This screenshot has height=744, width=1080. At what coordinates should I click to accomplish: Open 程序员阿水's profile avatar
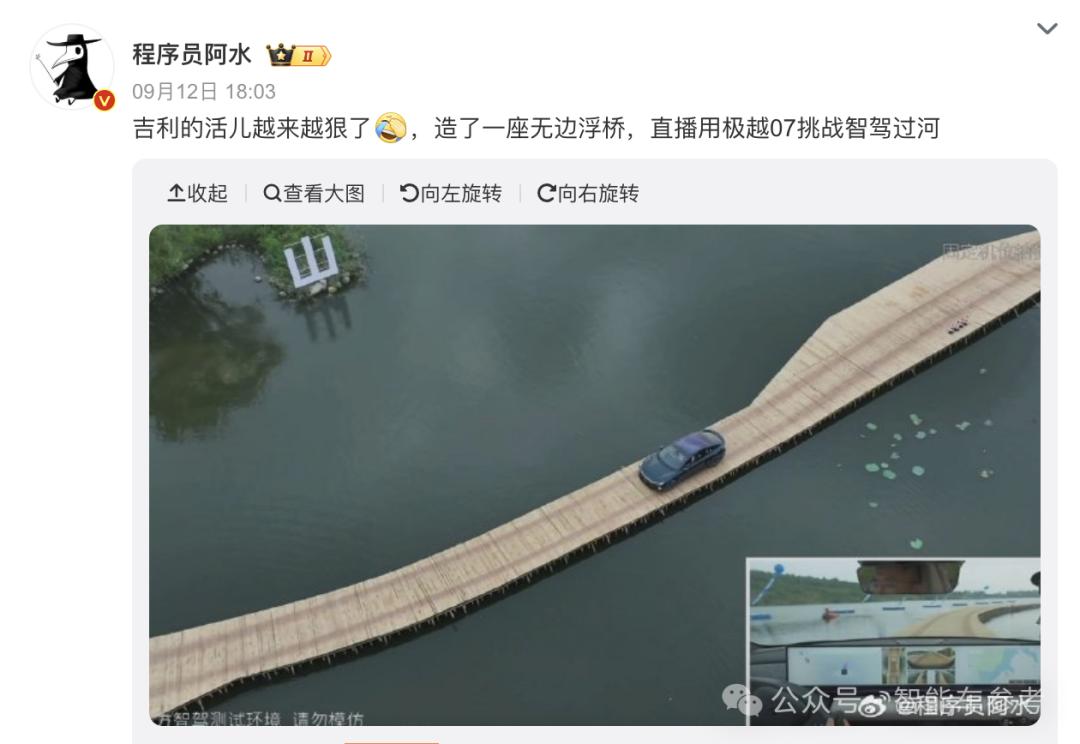click(x=72, y=66)
